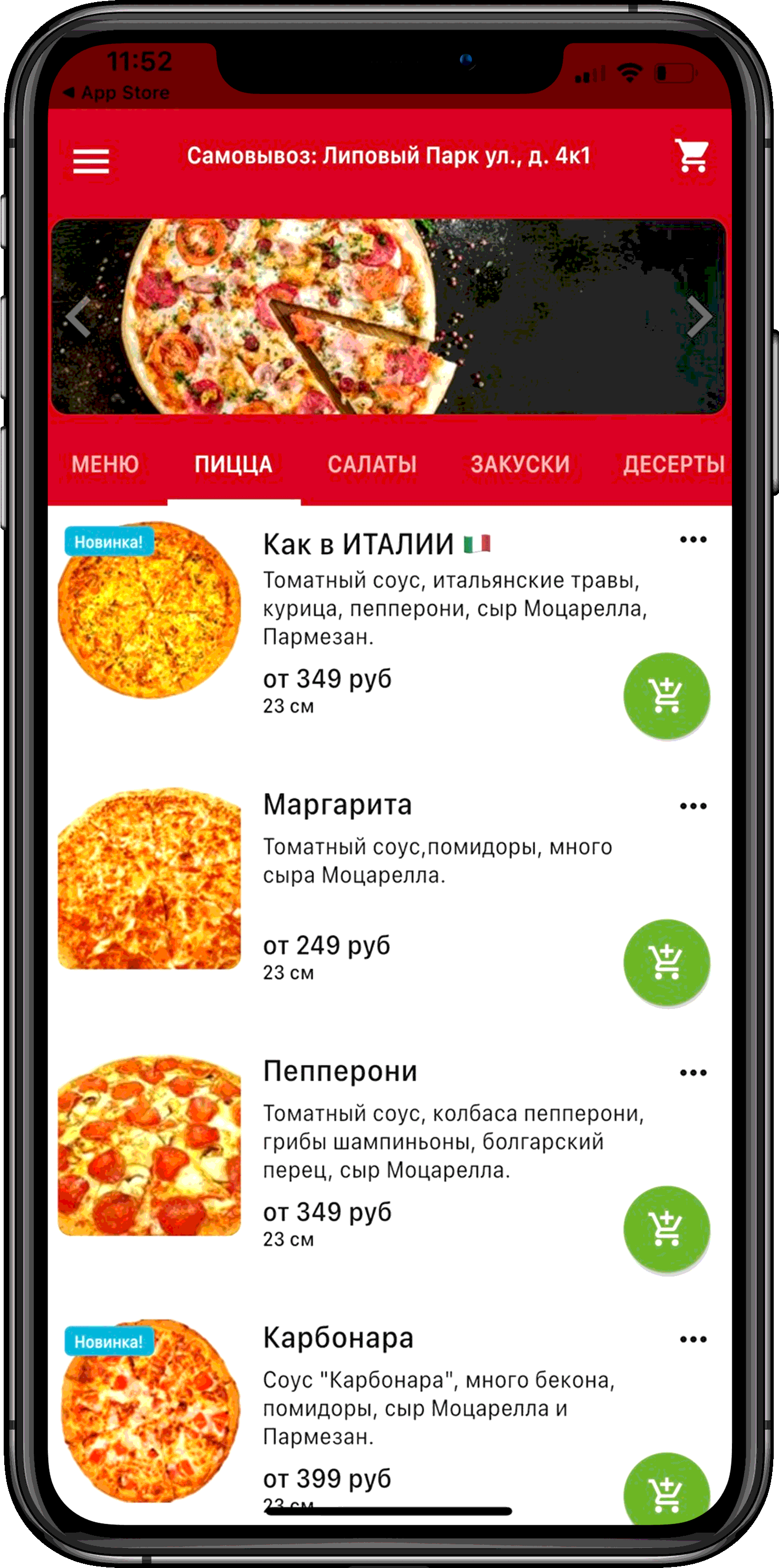Open the ДЕСЕРТЫ tab
Image resolution: width=779 pixels, height=1568 pixels.
tap(674, 465)
